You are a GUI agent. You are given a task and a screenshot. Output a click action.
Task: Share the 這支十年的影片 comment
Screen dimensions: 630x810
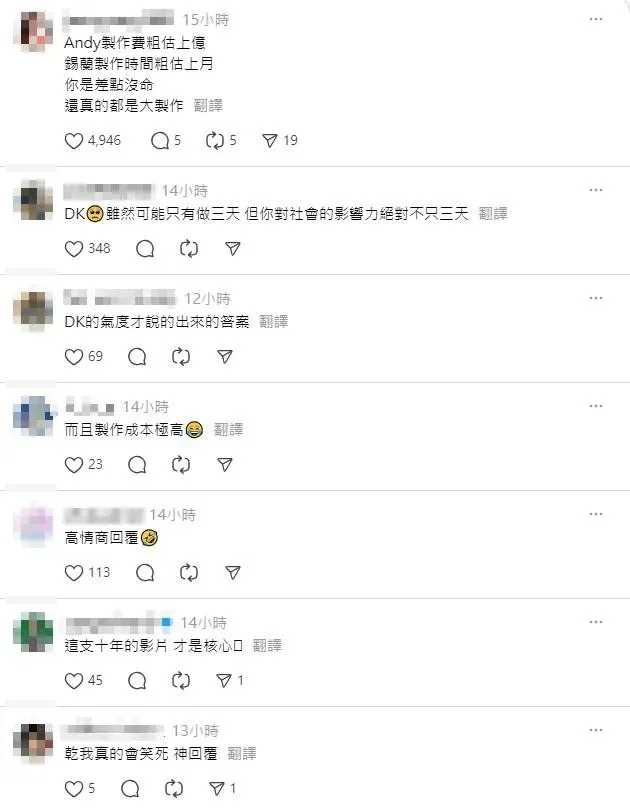[225, 680]
